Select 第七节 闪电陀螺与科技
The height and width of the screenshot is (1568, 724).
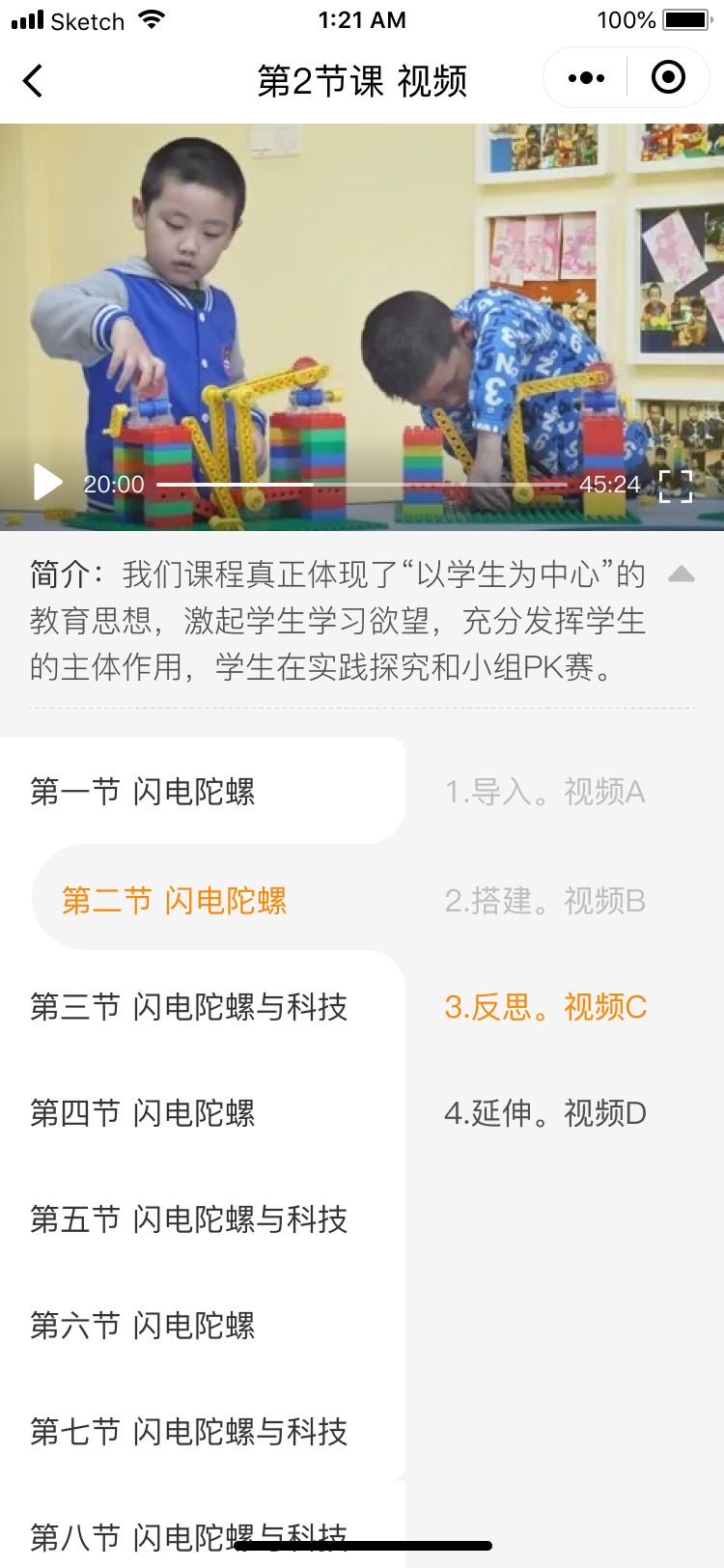(x=189, y=1432)
